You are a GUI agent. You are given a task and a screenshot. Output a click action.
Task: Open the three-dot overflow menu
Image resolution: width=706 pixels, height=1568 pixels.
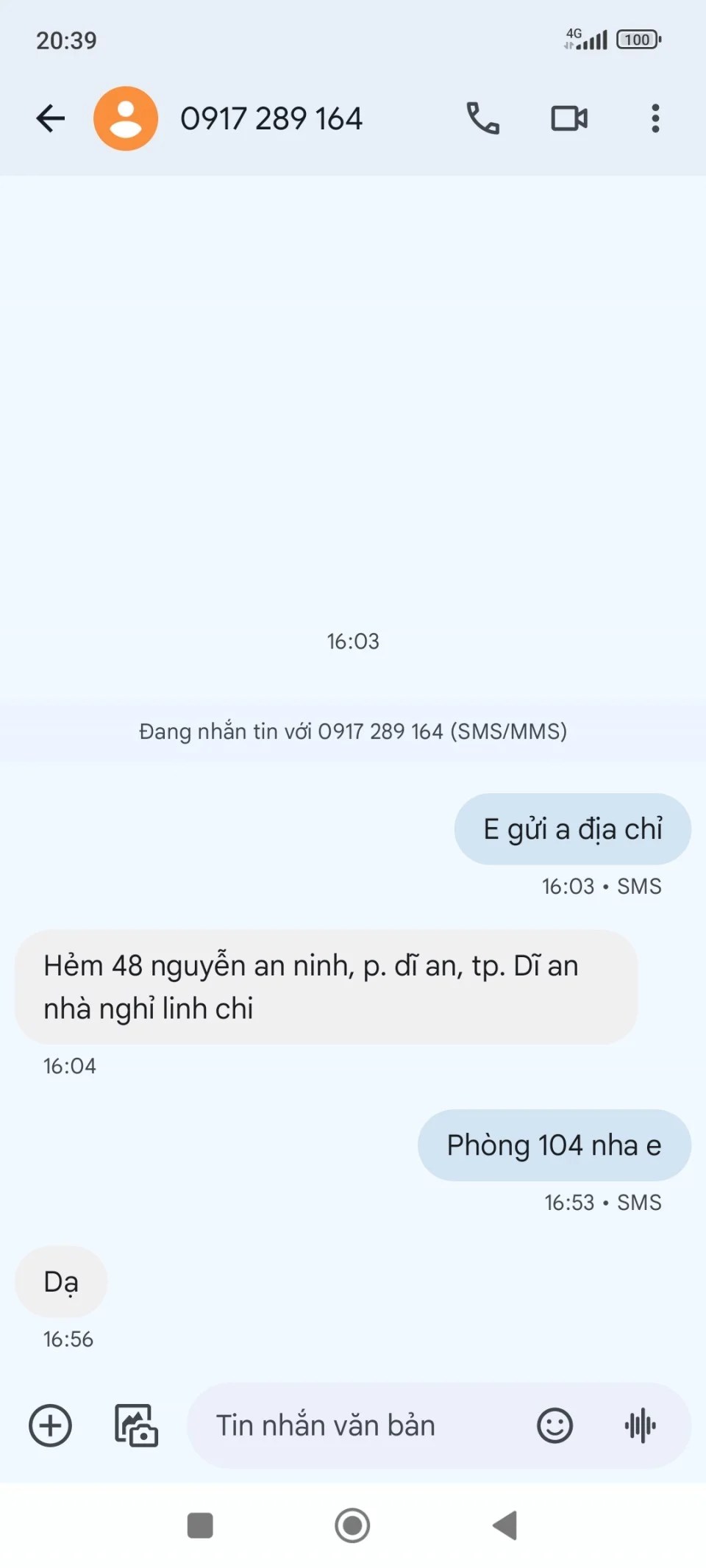(655, 118)
